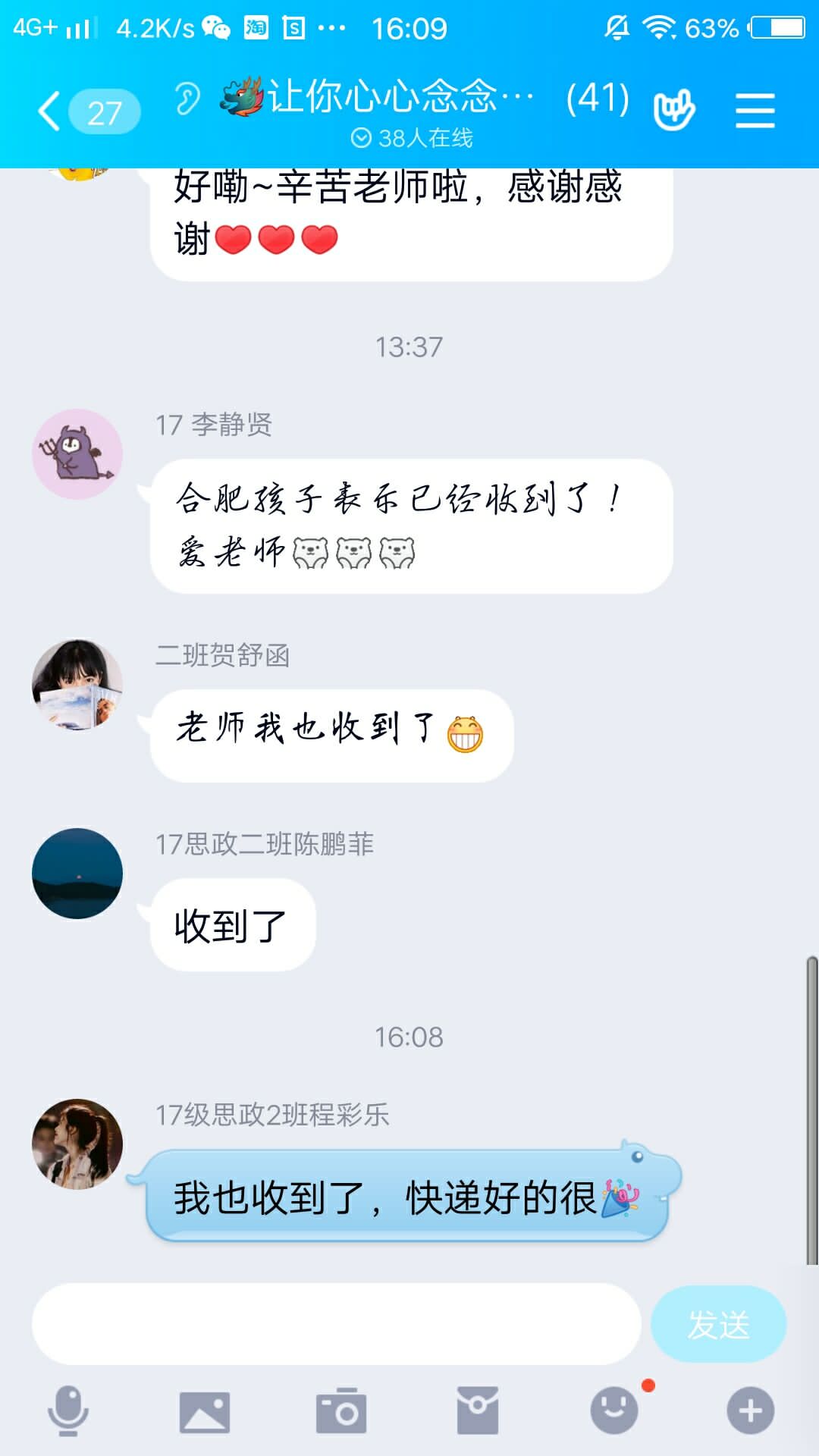Open the emoji panel
Screen dimensions: 819x1456
(x=614, y=1411)
